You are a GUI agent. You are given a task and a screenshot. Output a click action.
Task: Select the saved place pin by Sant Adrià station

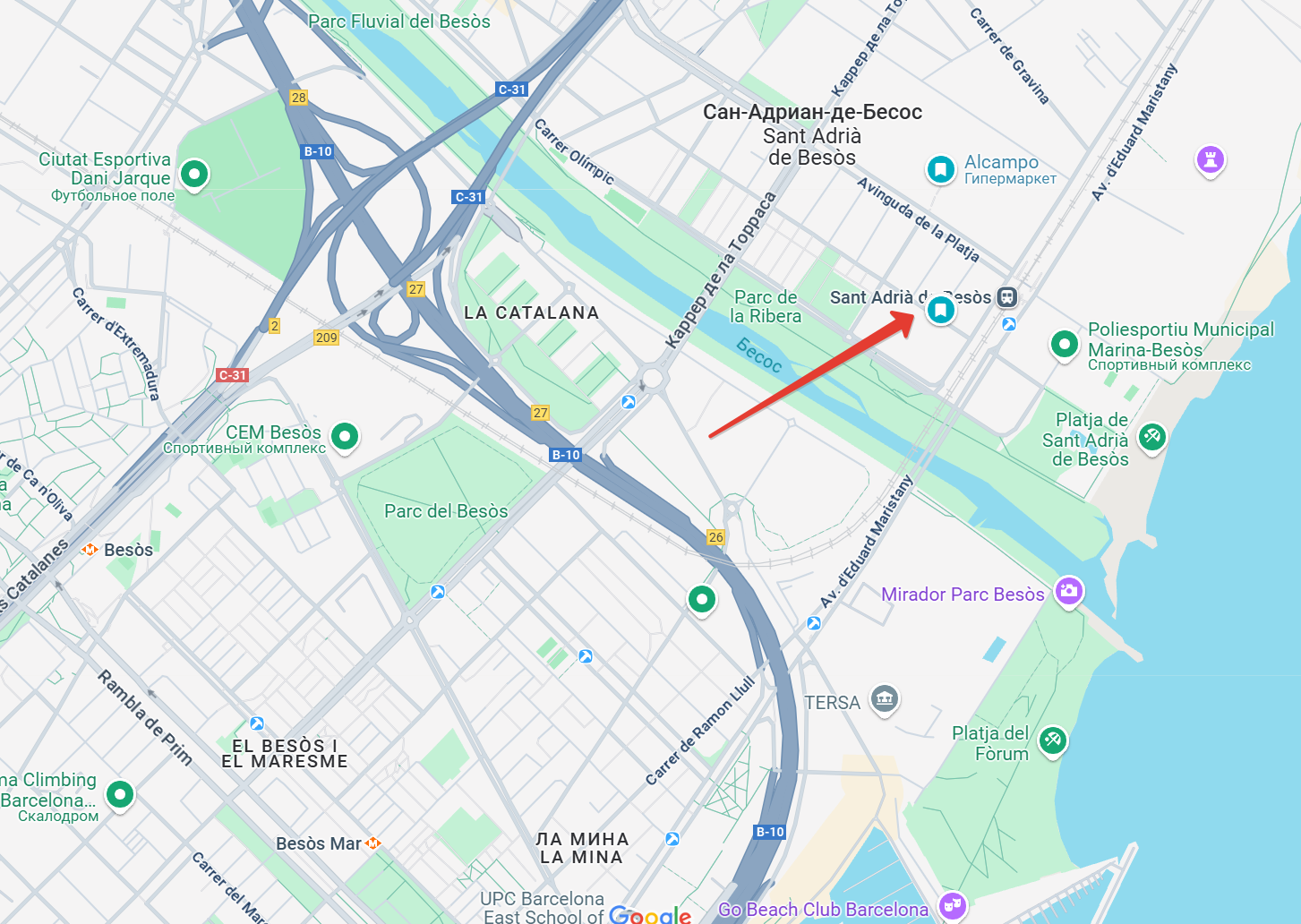pos(940,310)
